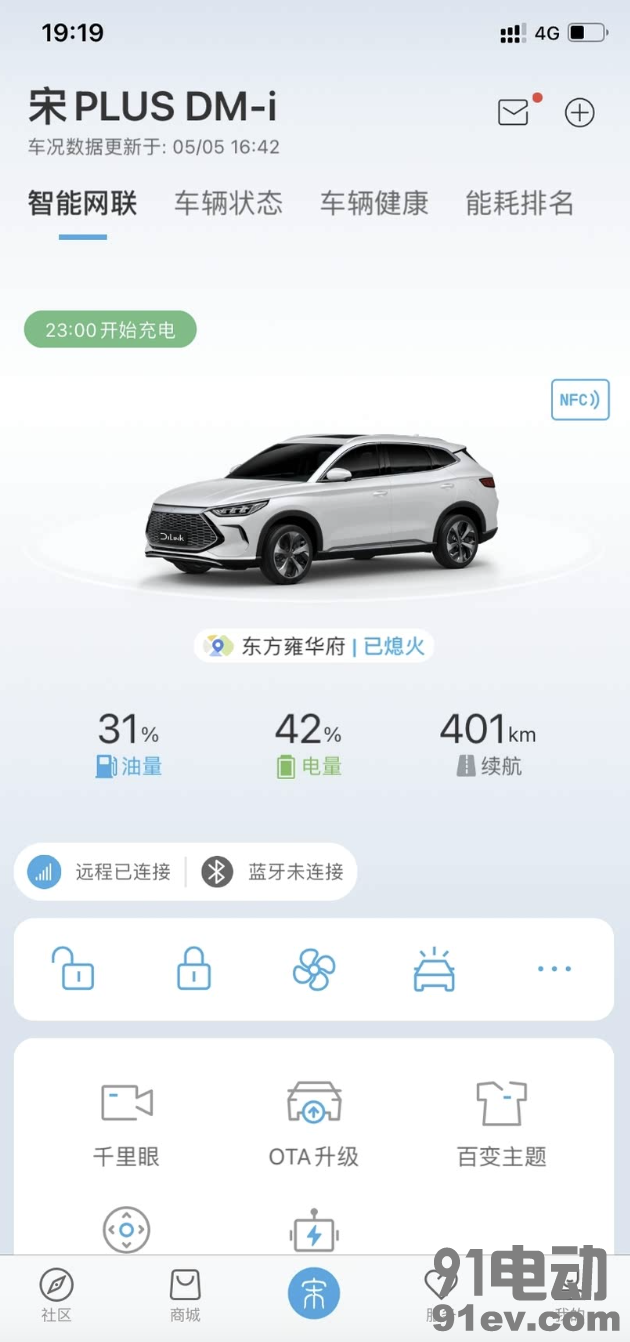Lock the car with closed padlock
The image size is (630, 1342).
point(193,969)
